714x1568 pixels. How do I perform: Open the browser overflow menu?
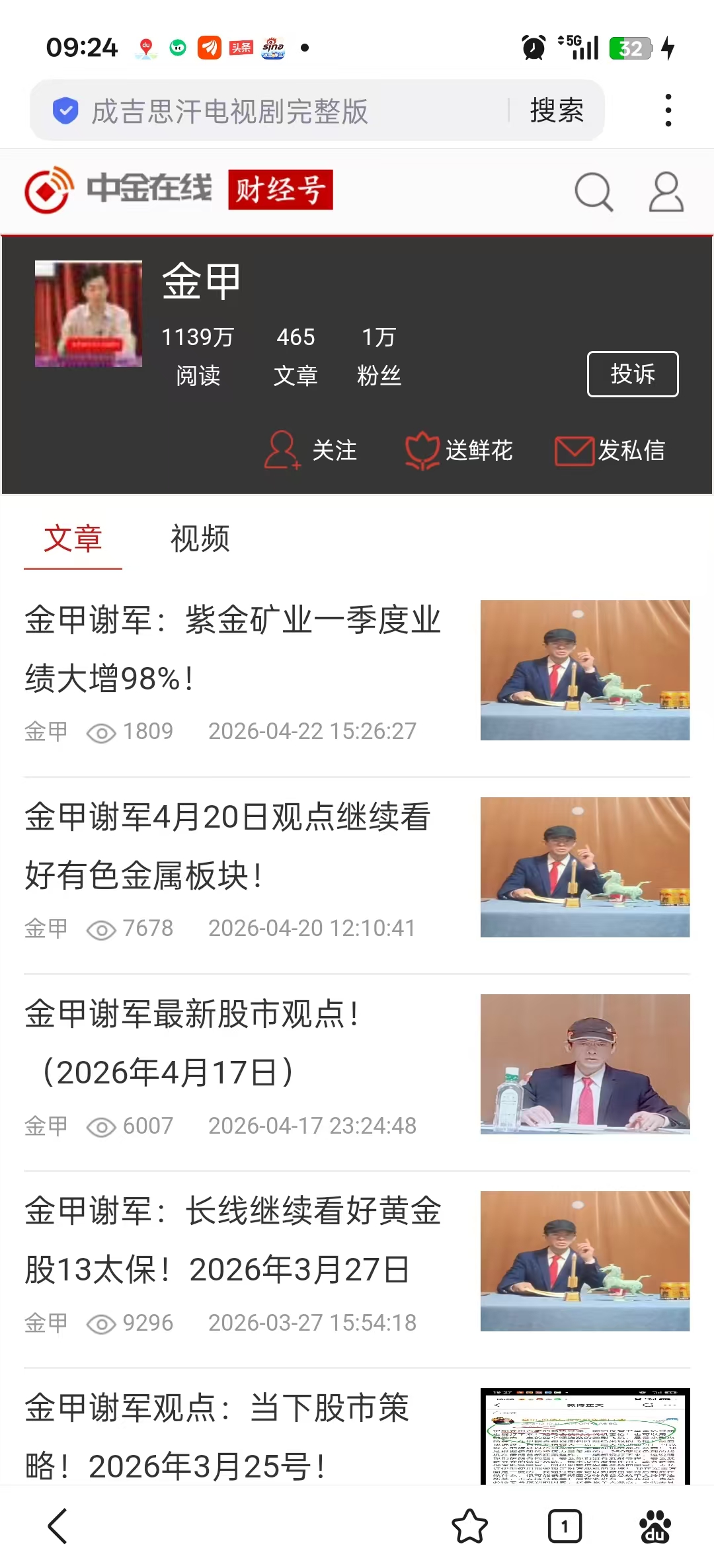[668, 110]
